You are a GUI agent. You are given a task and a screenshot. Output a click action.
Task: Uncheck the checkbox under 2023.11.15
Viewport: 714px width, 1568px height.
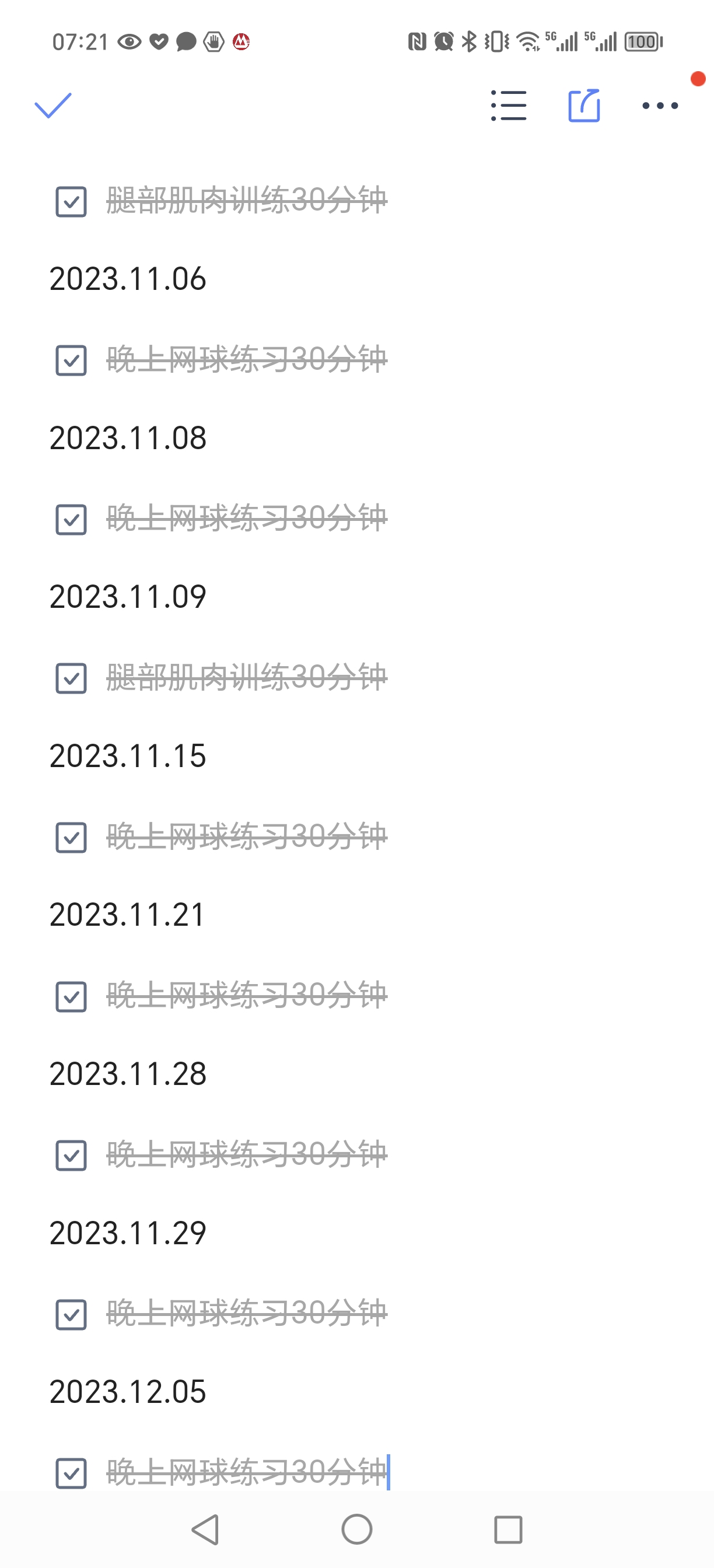(71, 838)
